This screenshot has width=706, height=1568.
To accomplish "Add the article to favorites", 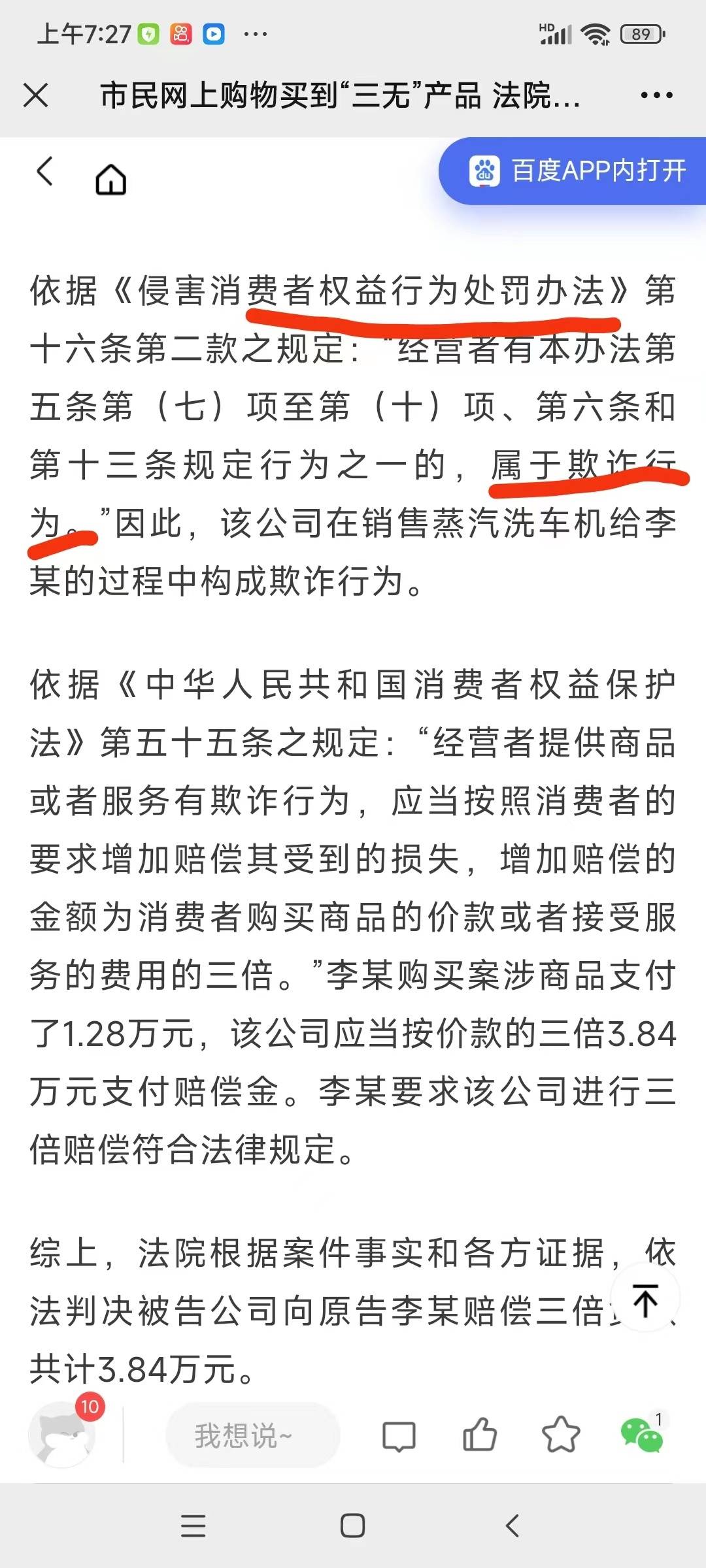I will (x=561, y=1435).
